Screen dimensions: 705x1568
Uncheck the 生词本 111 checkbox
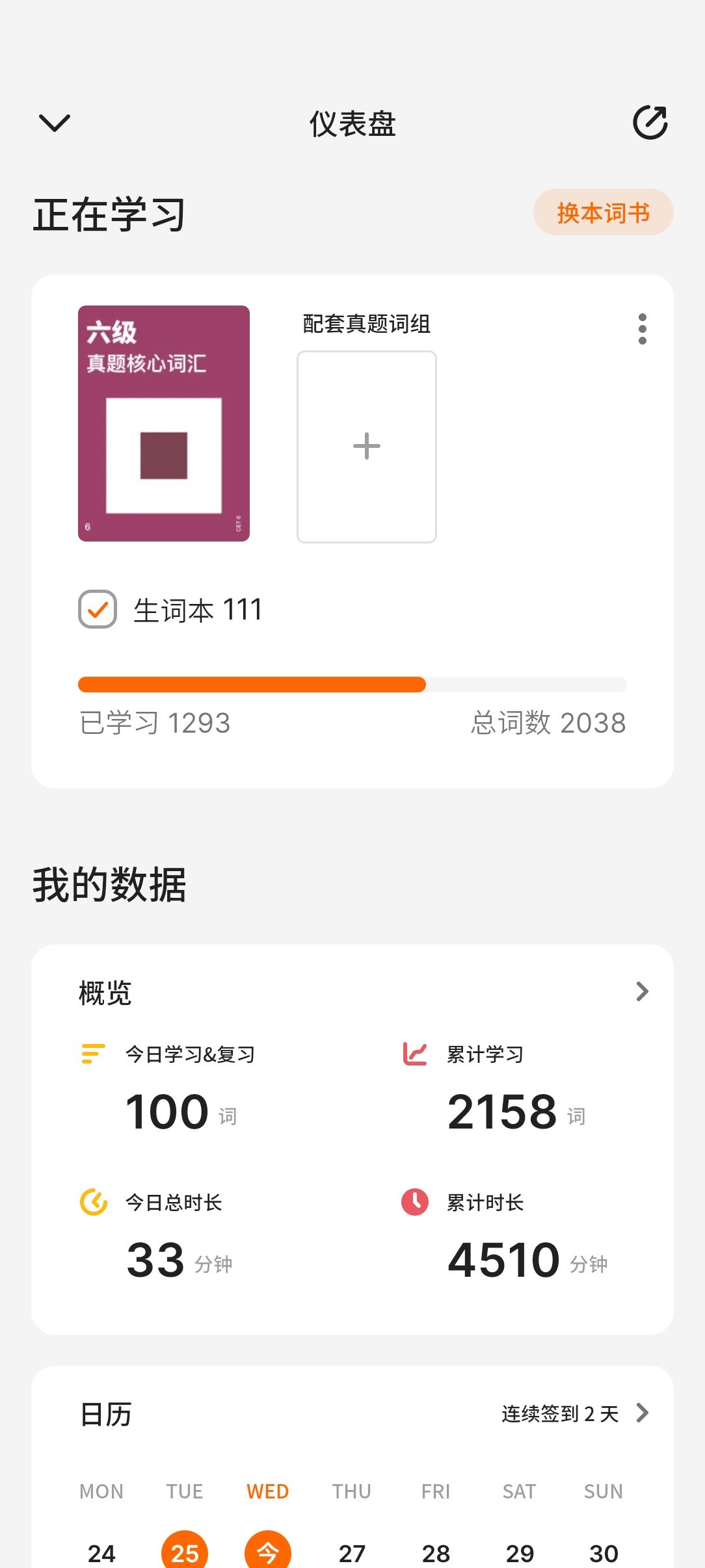pos(98,609)
